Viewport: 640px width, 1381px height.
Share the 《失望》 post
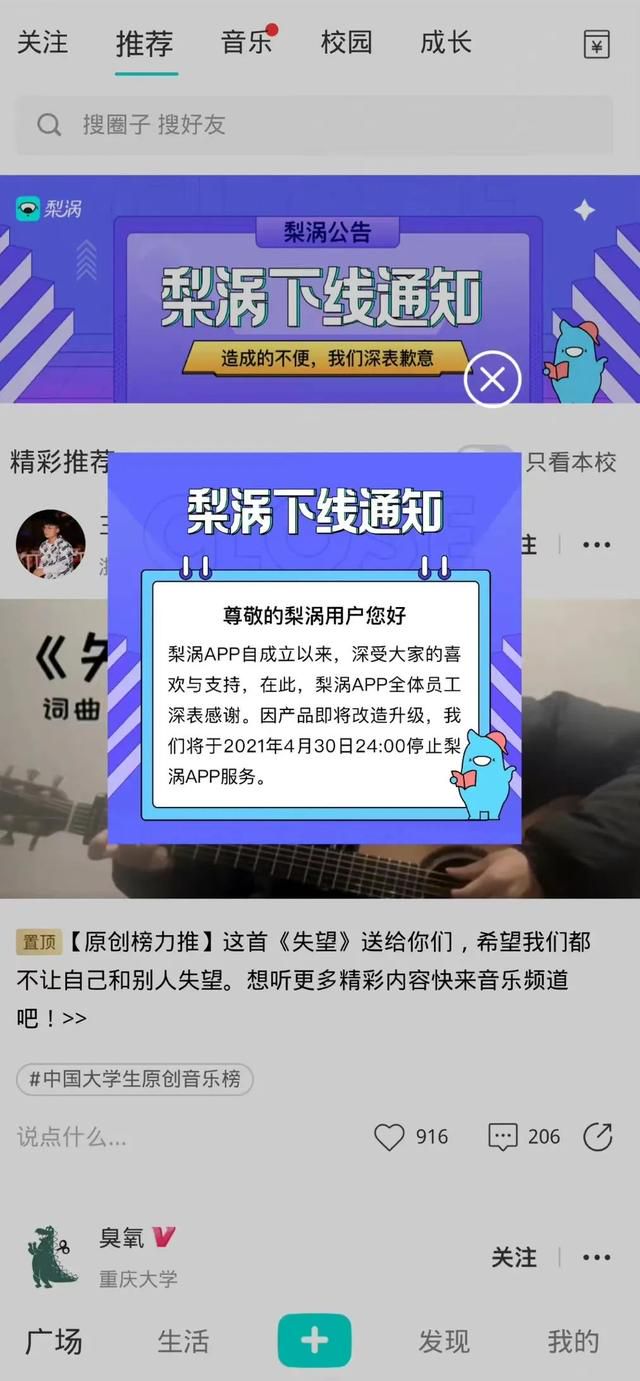(598, 1137)
